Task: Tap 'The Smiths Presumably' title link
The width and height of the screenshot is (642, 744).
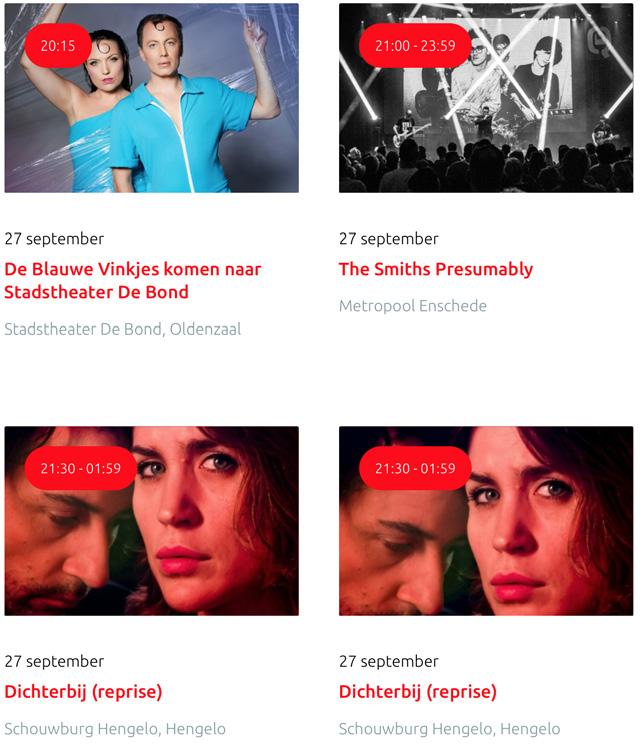Action: pos(436,269)
